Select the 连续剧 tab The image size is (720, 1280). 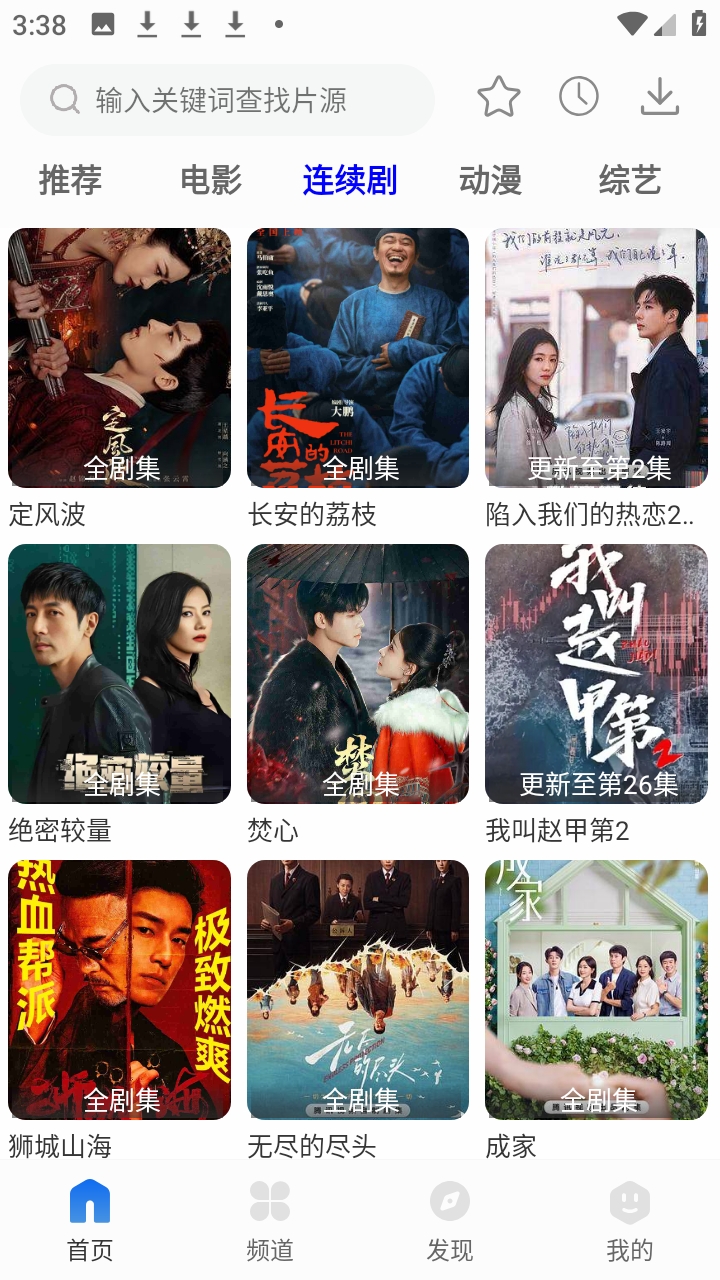pyautogui.click(x=350, y=180)
